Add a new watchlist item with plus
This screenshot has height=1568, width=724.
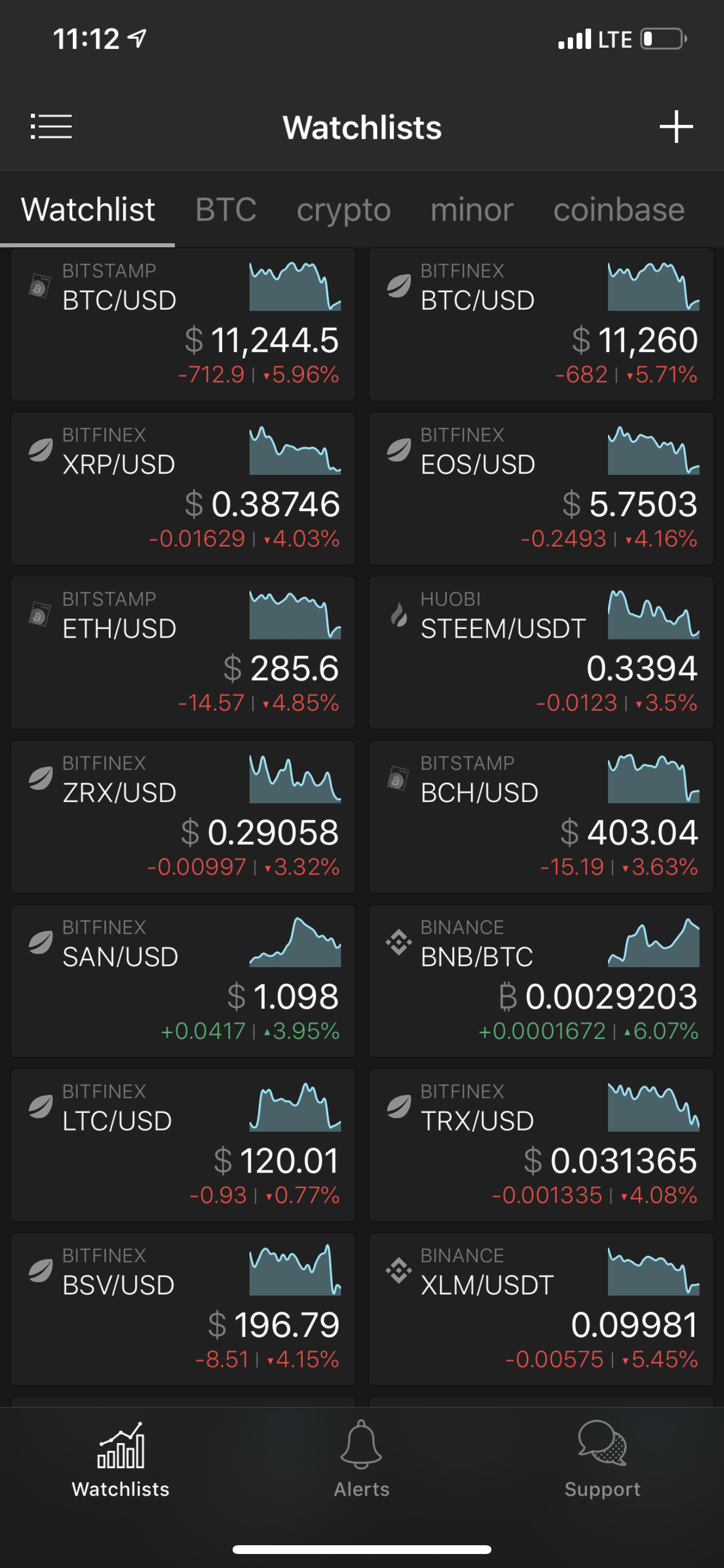(676, 127)
